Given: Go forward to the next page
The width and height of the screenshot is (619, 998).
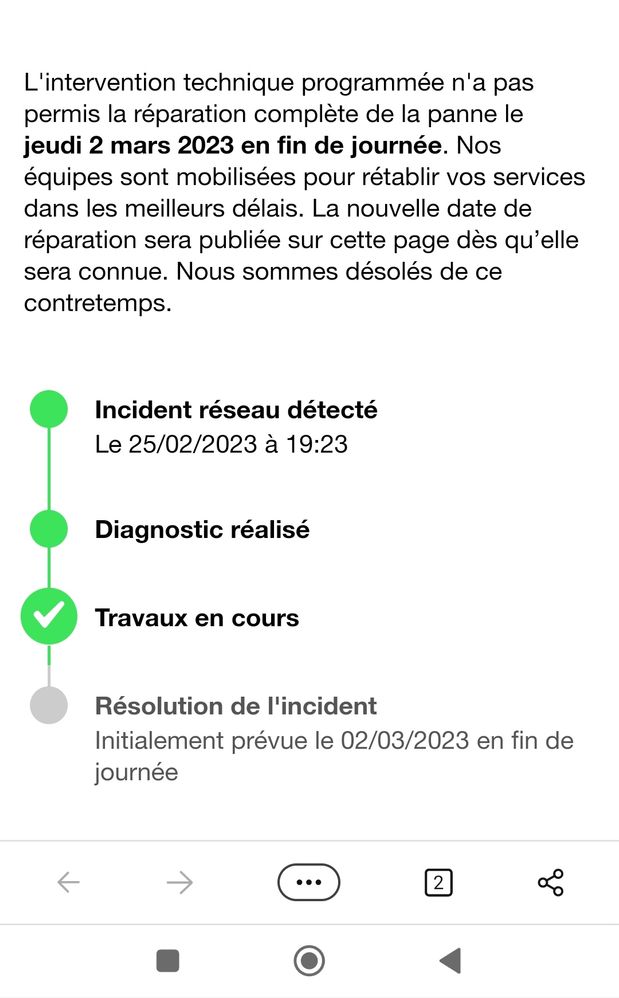Looking at the screenshot, I should coord(180,882).
